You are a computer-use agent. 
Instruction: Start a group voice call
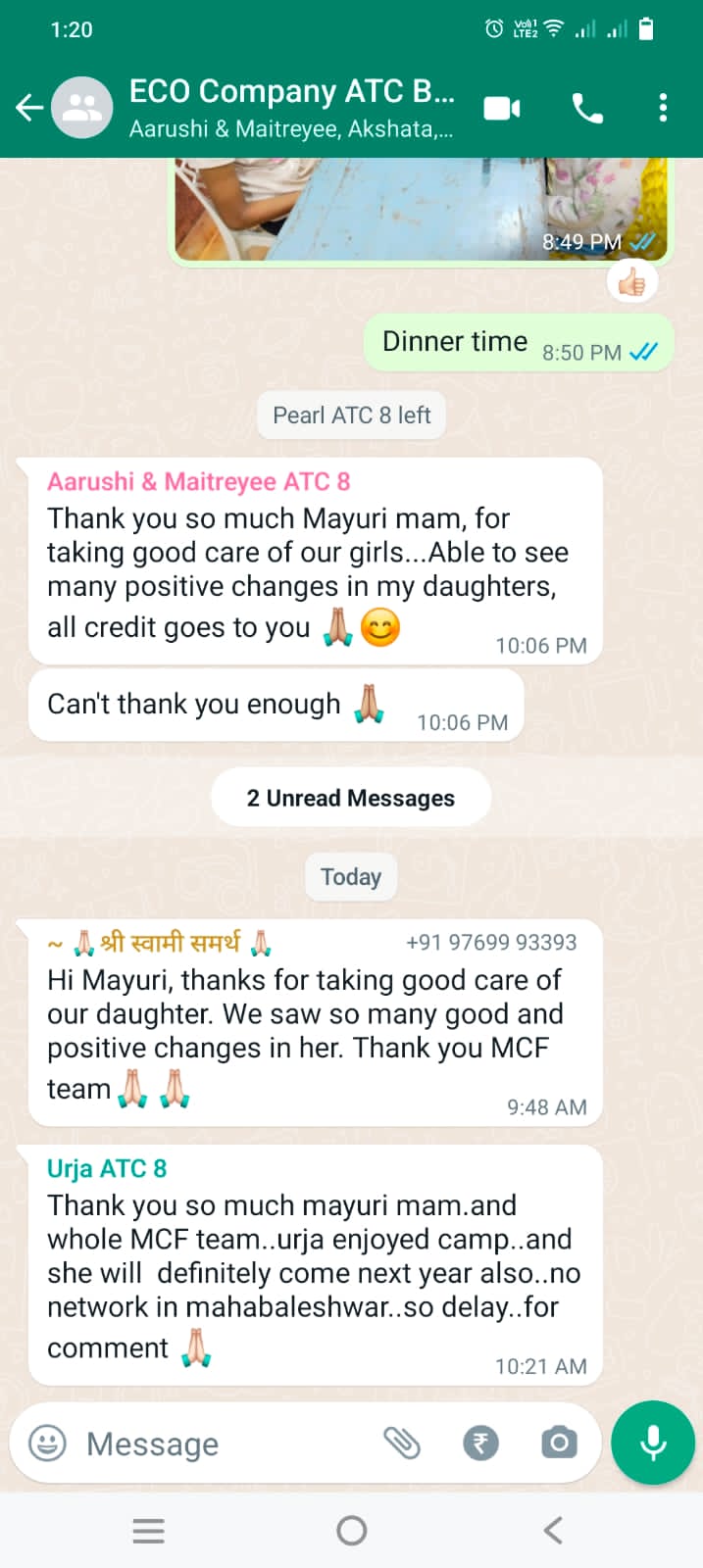click(x=587, y=108)
